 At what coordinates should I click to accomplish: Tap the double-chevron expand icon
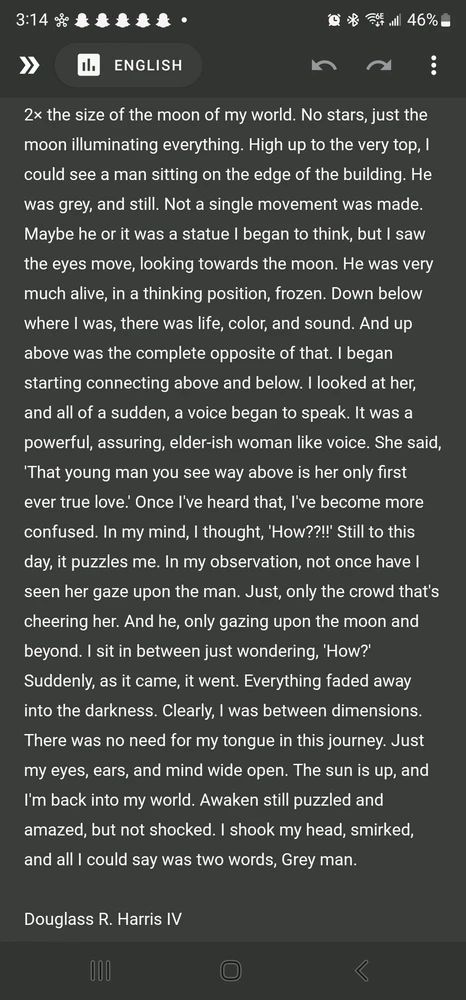(29, 65)
